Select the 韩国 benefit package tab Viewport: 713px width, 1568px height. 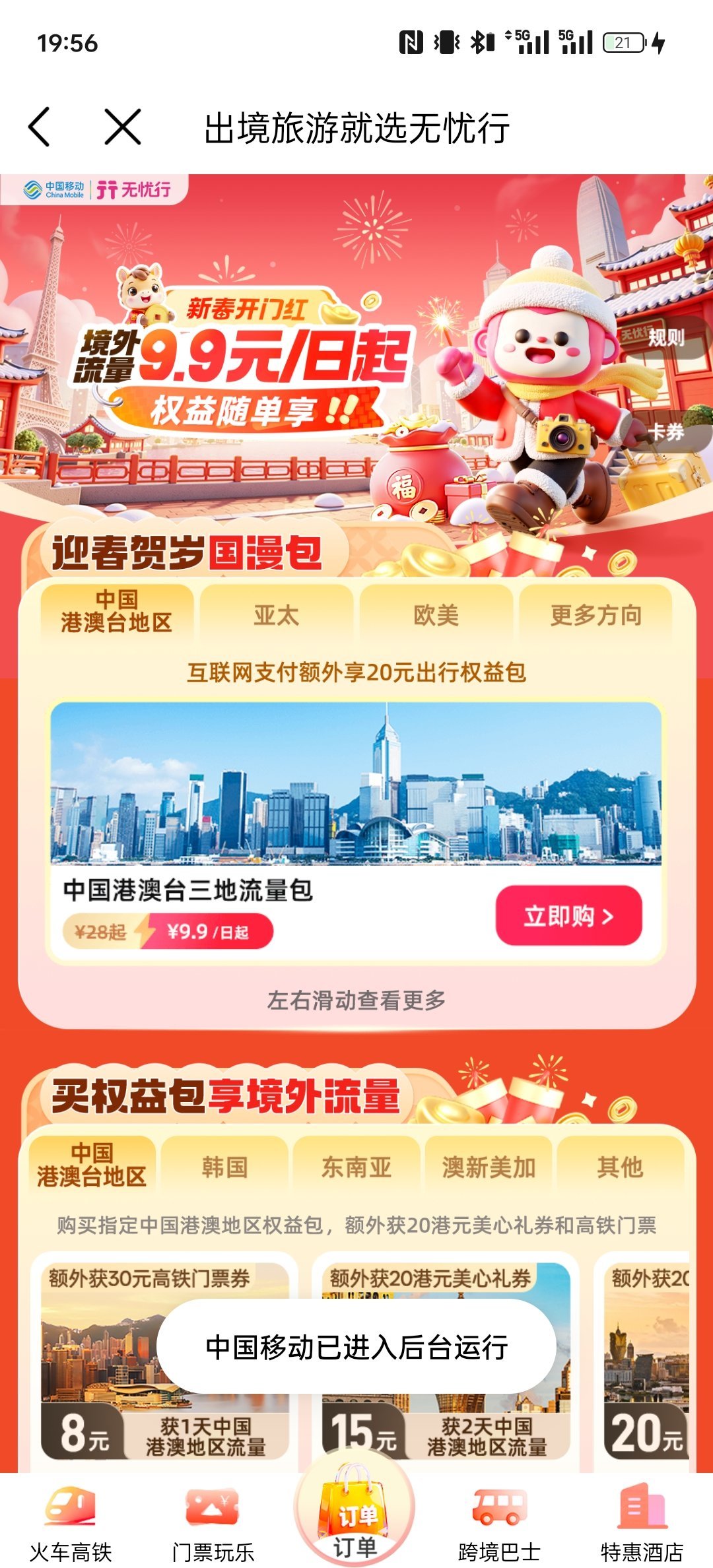[x=224, y=1167]
